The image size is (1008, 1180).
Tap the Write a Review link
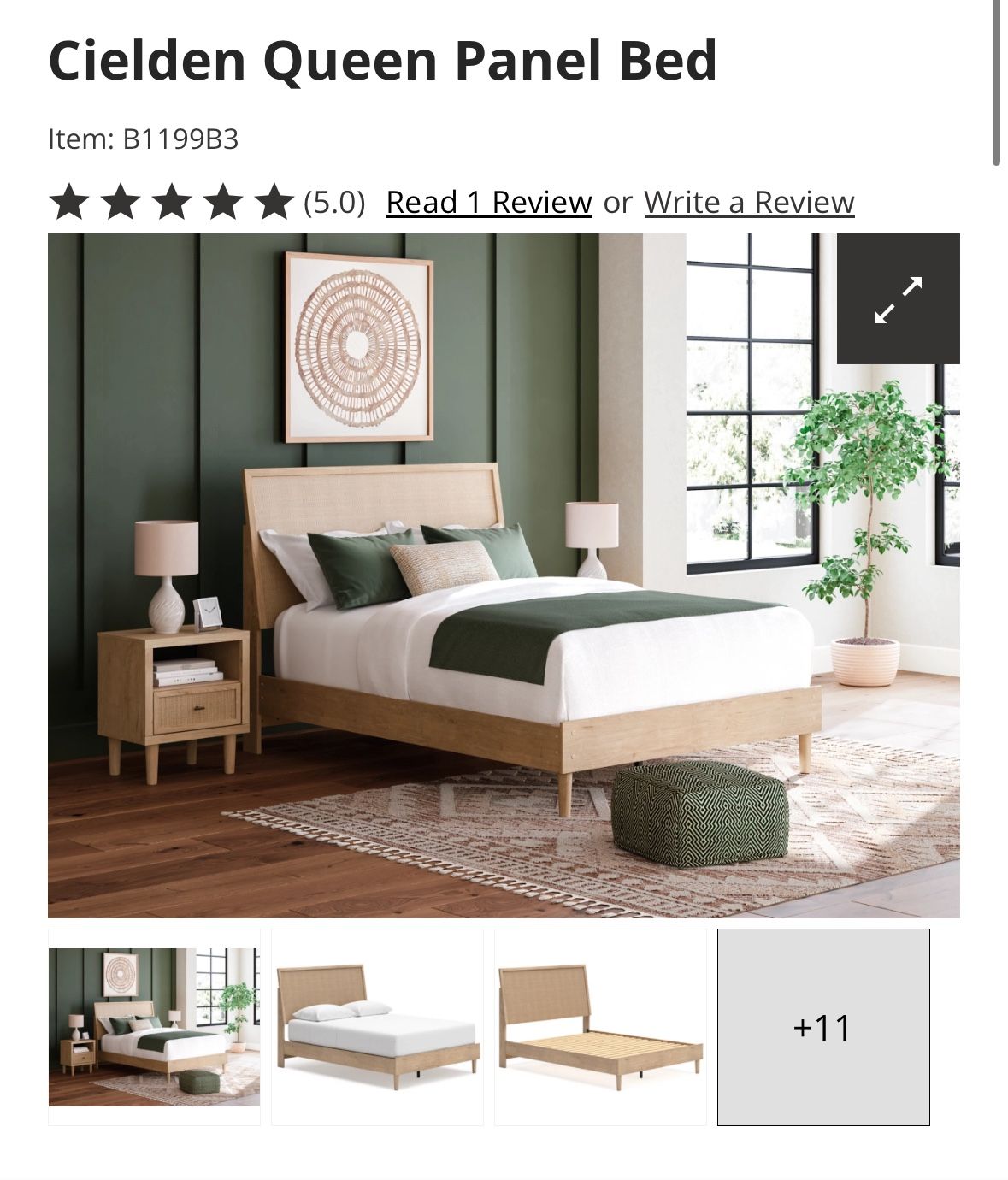coord(749,203)
